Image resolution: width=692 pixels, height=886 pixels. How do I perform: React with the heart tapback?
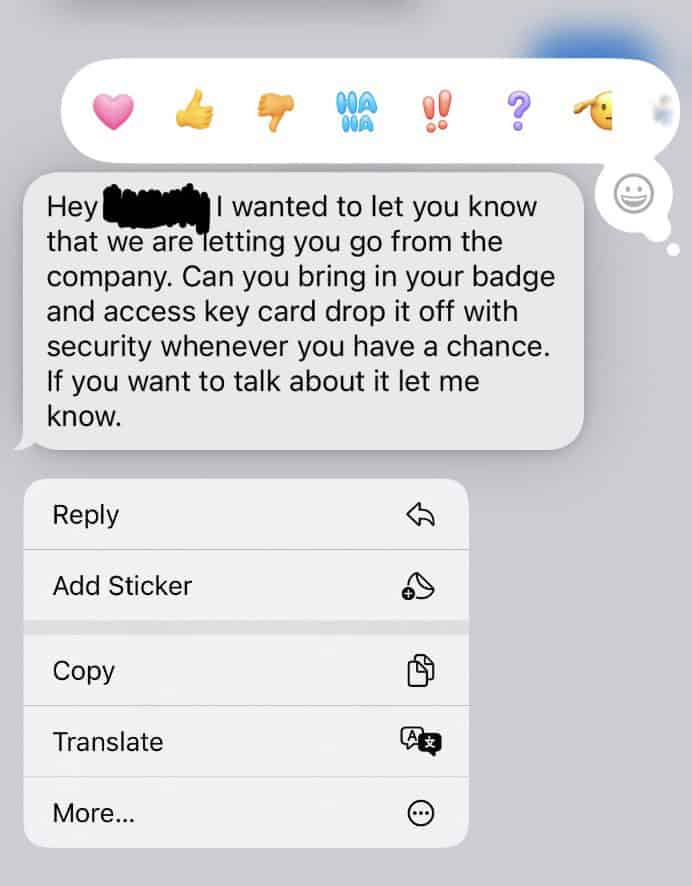pos(113,111)
